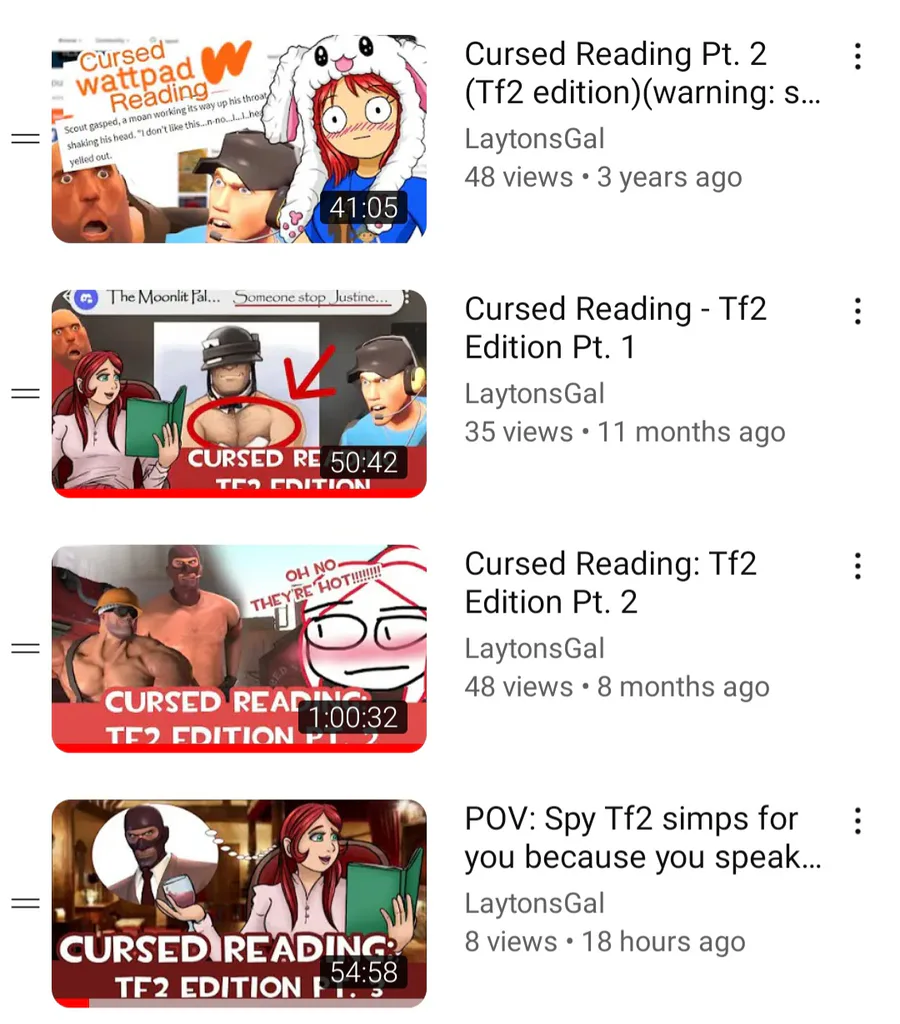The height and width of the screenshot is (1024, 900).
Task: Play the 1:00:32 Cursed Reading video thumbnail
Action: point(239,649)
